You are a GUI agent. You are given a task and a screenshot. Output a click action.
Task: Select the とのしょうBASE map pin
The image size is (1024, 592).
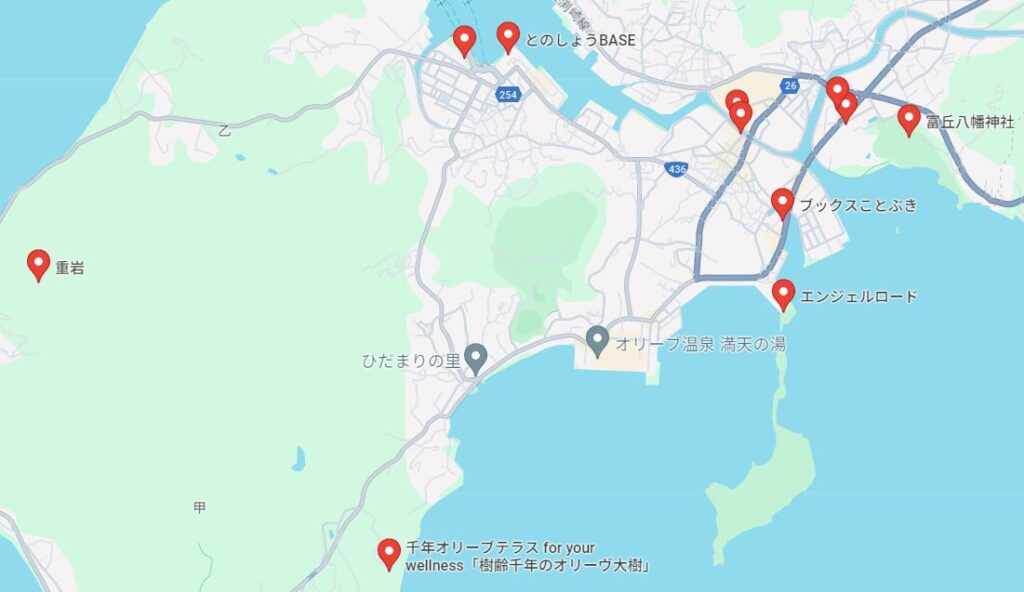508,37
